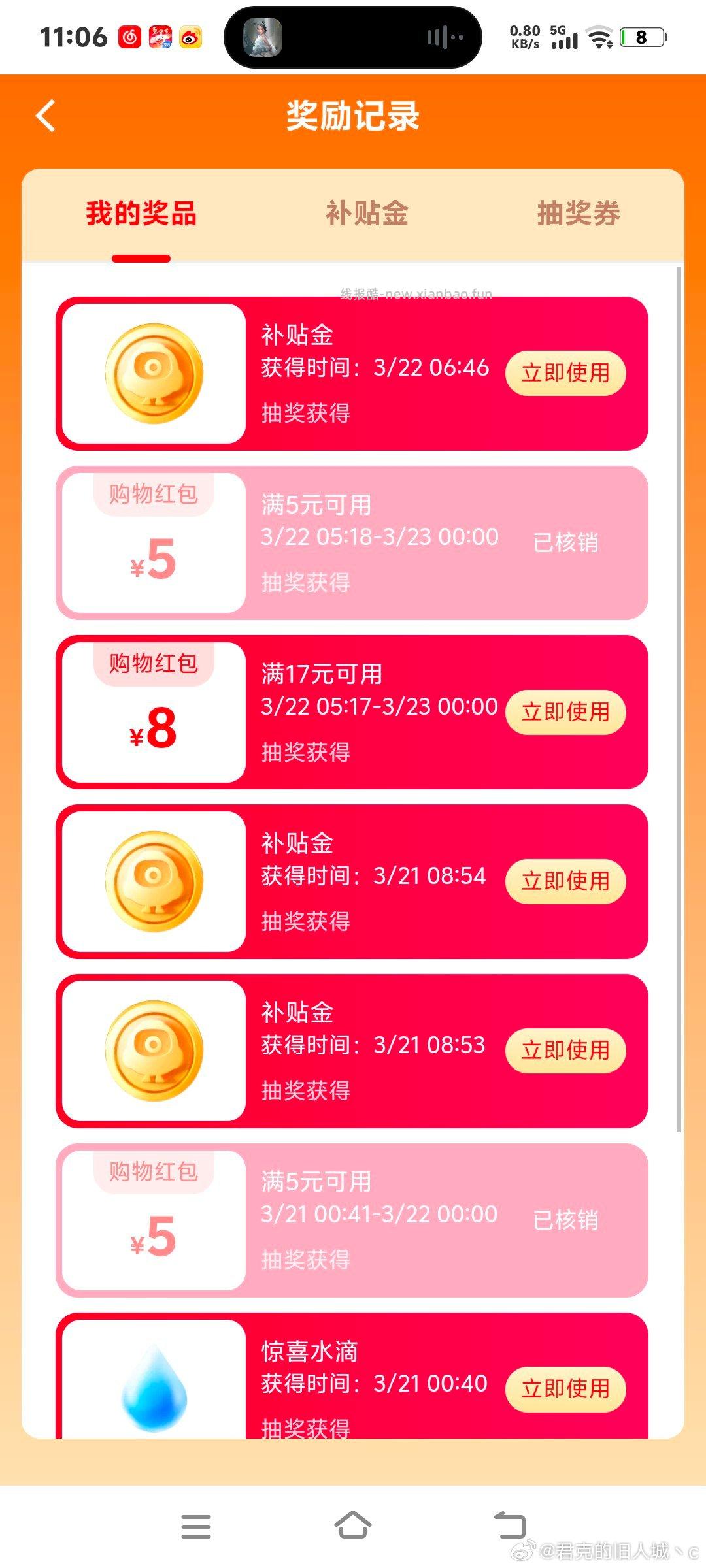Viewport: 706px width, 1568px height.
Task: Tap the gold coin for 3/21 08:54 补贴金
Action: click(152, 882)
